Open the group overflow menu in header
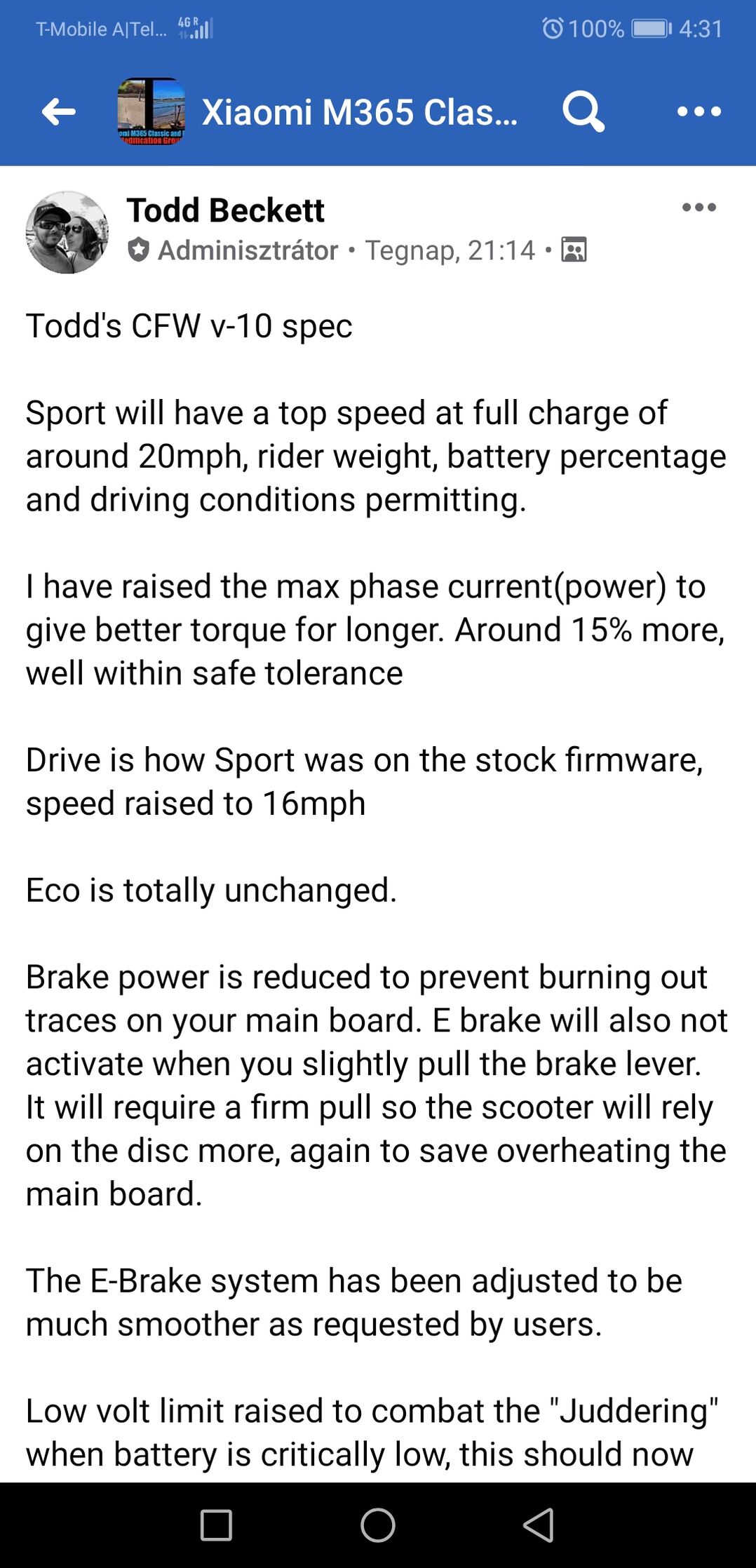This screenshot has height=1568, width=756. point(698,111)
